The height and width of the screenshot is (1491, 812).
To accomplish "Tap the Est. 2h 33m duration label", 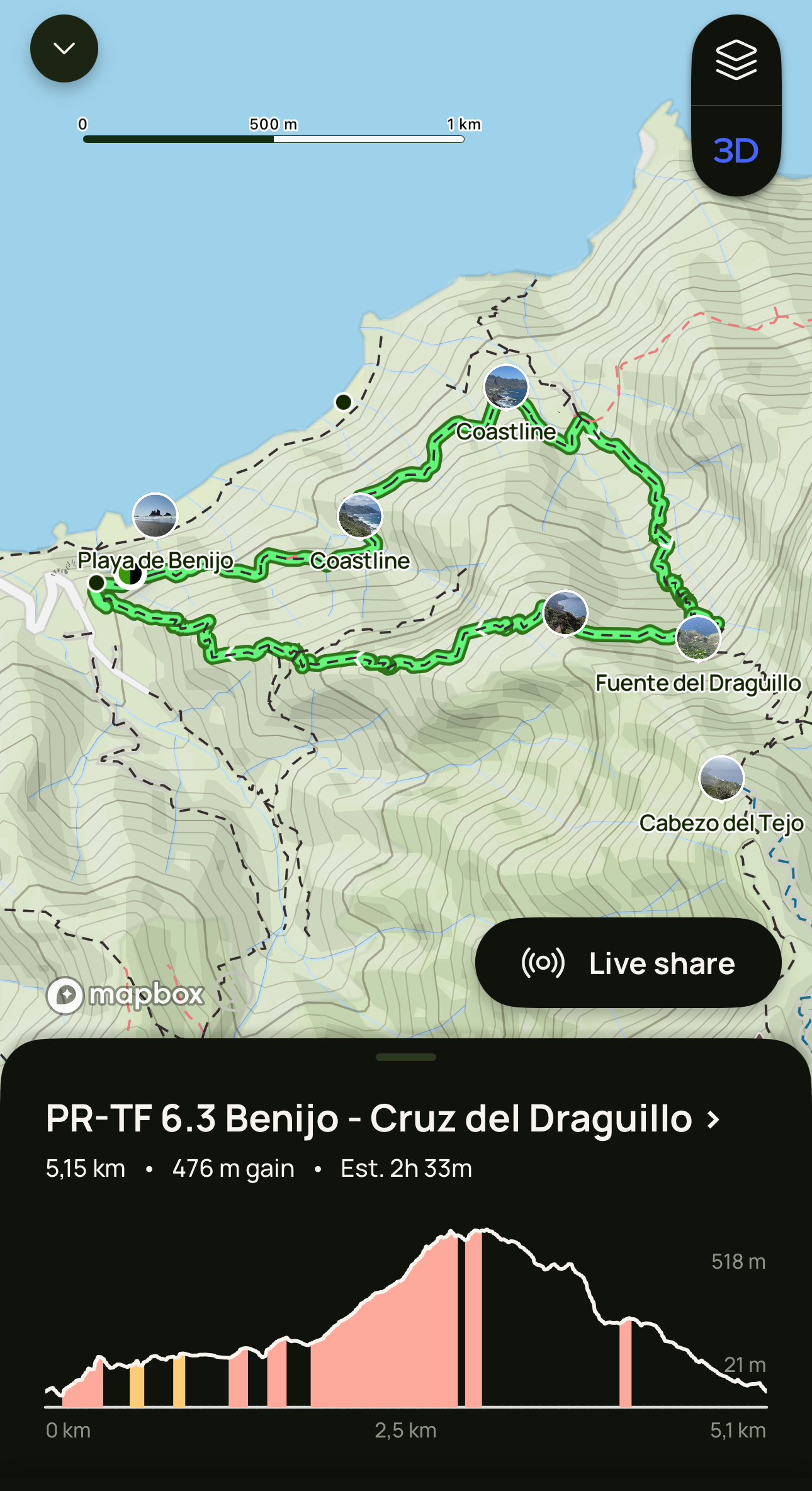I will click(x=407, y=1168).
